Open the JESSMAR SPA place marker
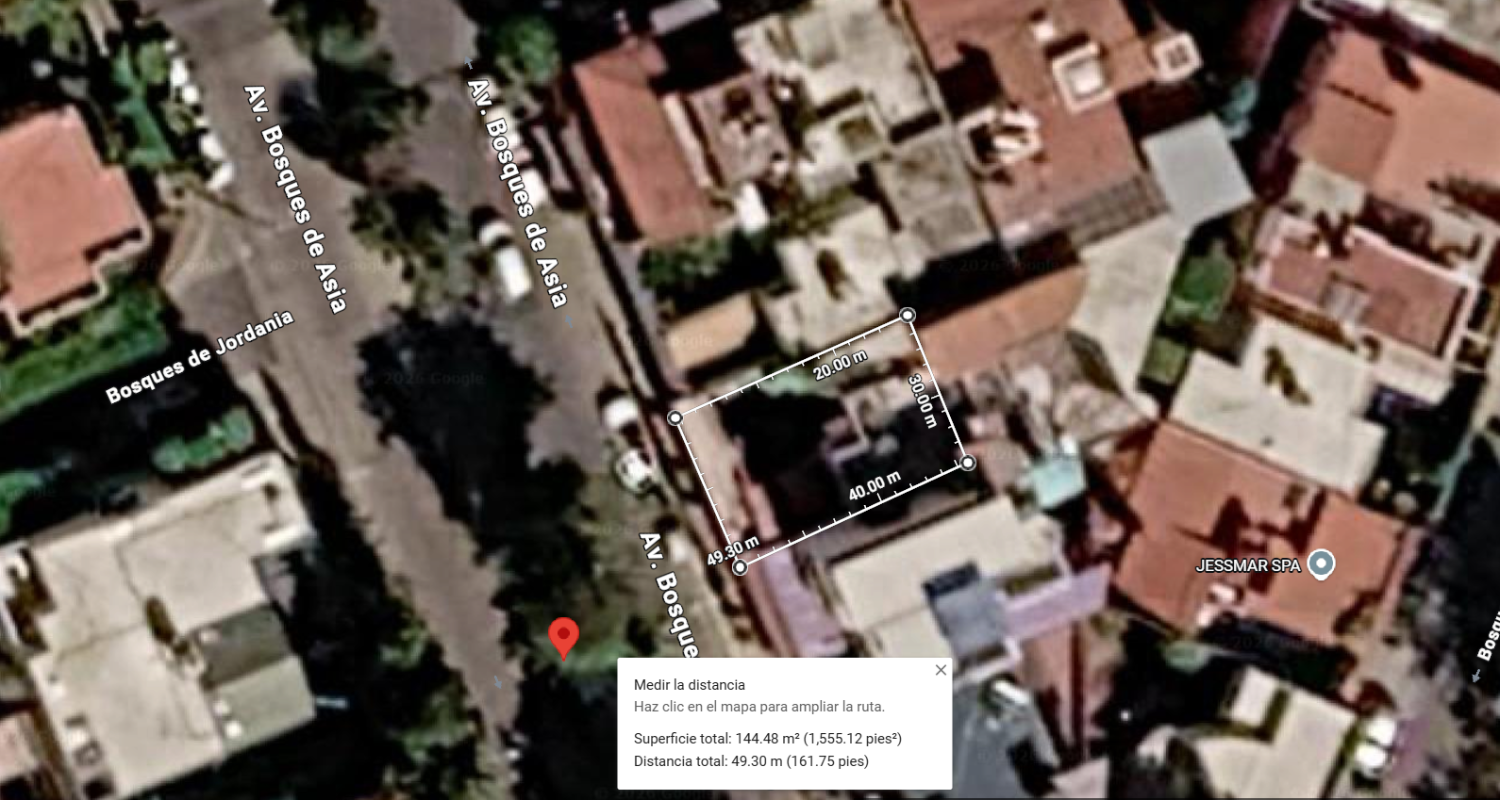Viewport: 1500px width, 800px height. (1322, 564)
